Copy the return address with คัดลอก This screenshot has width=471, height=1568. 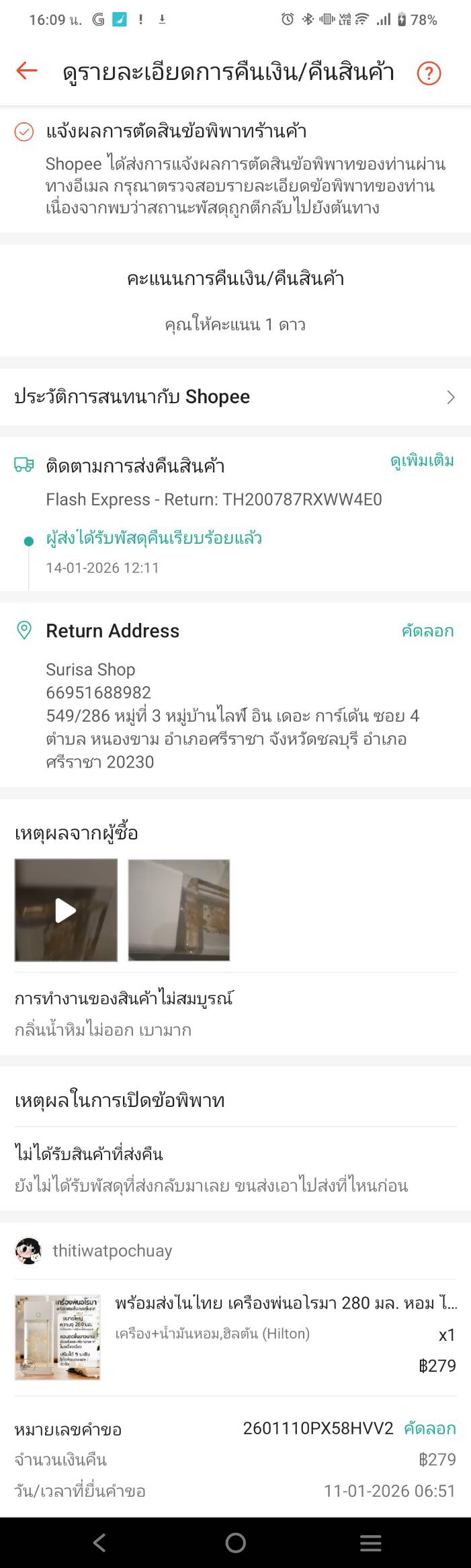[x=427, y=631]
